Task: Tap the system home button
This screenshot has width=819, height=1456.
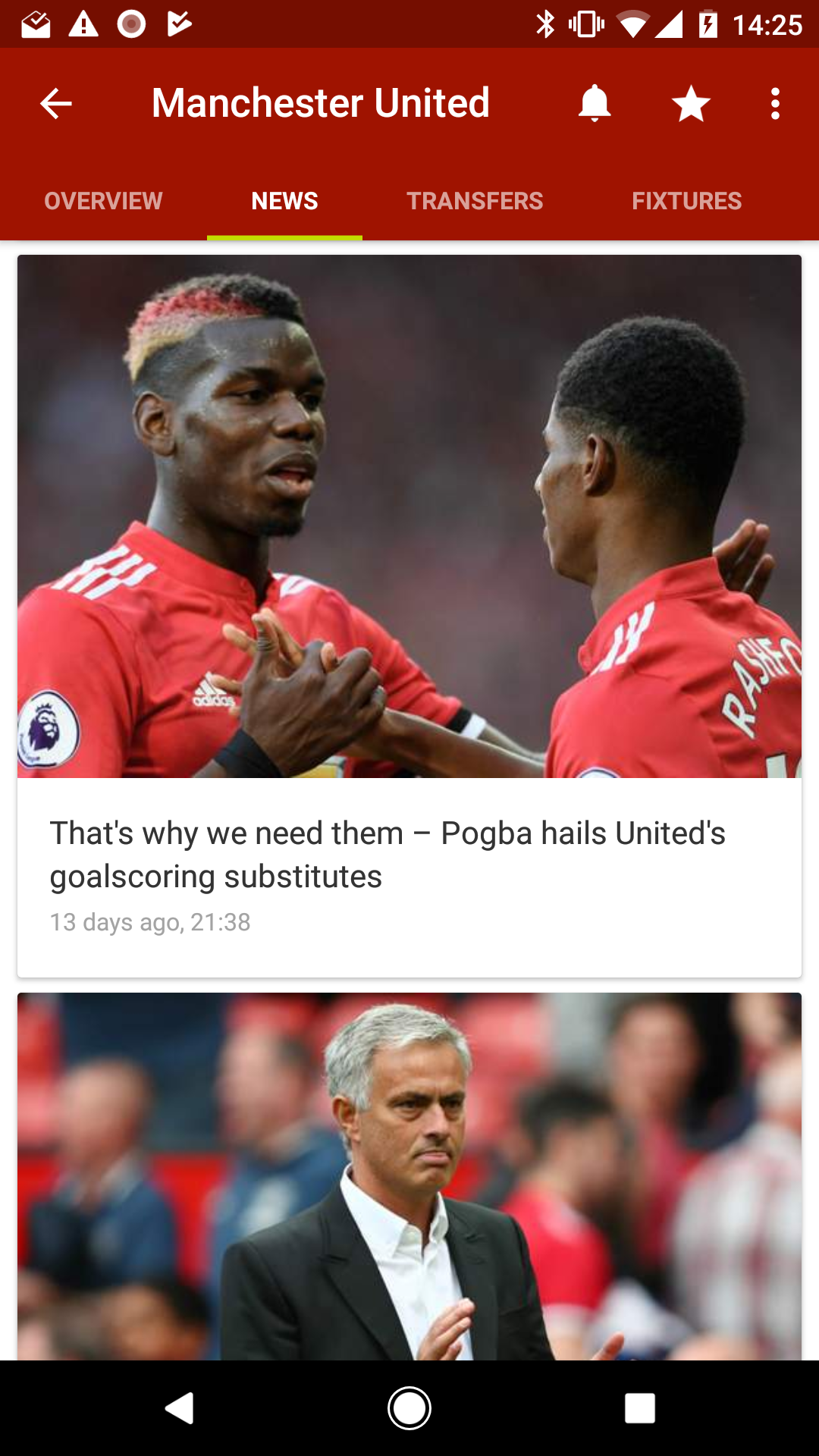Action: point(409,1408)
